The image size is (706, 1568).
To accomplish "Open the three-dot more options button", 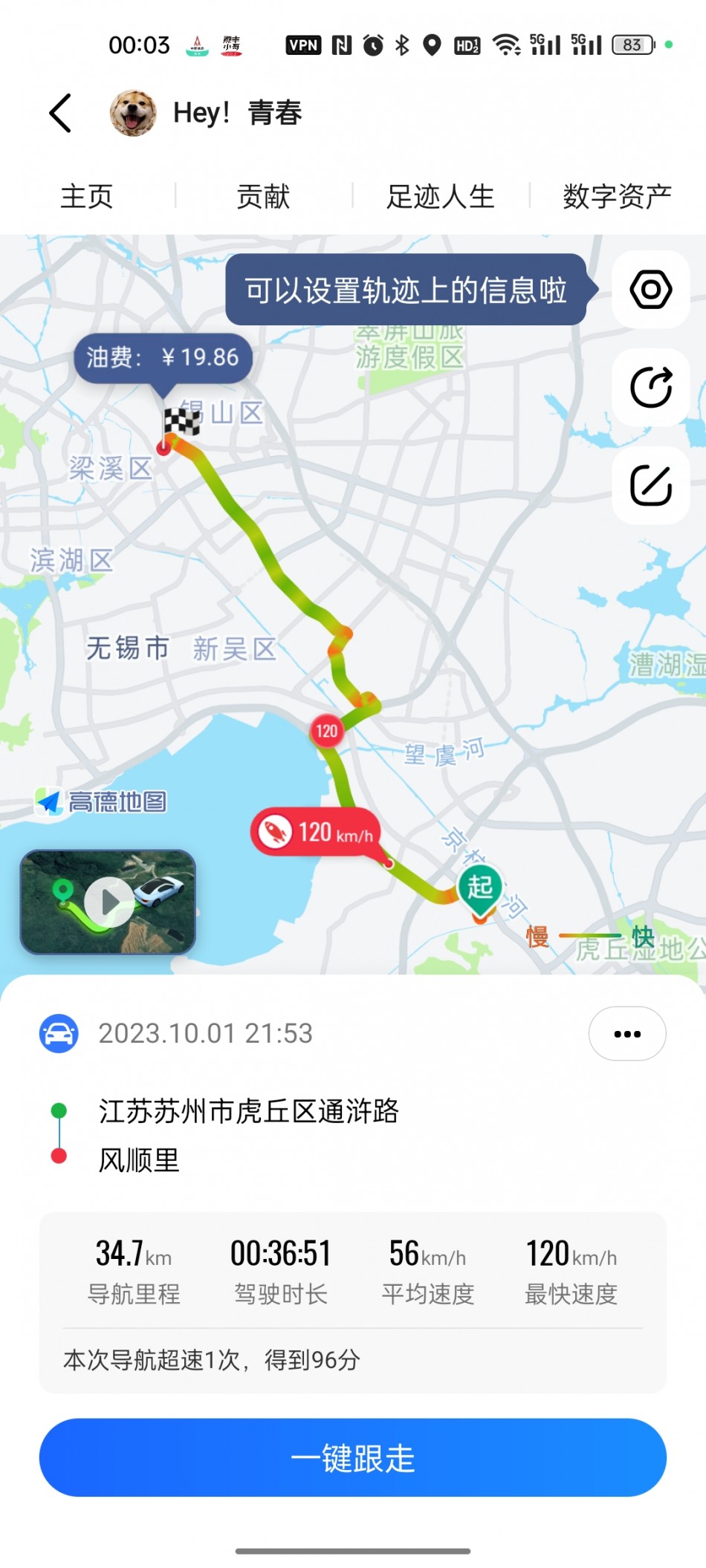I will click(x=626, y=1033).
